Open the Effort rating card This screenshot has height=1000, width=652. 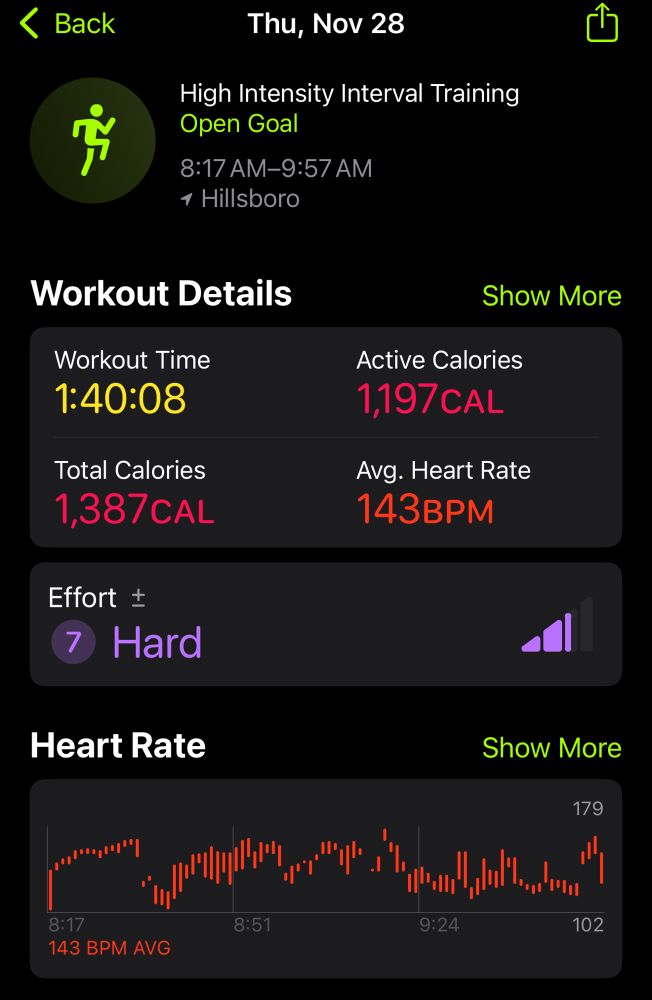[x=326, y=624]
